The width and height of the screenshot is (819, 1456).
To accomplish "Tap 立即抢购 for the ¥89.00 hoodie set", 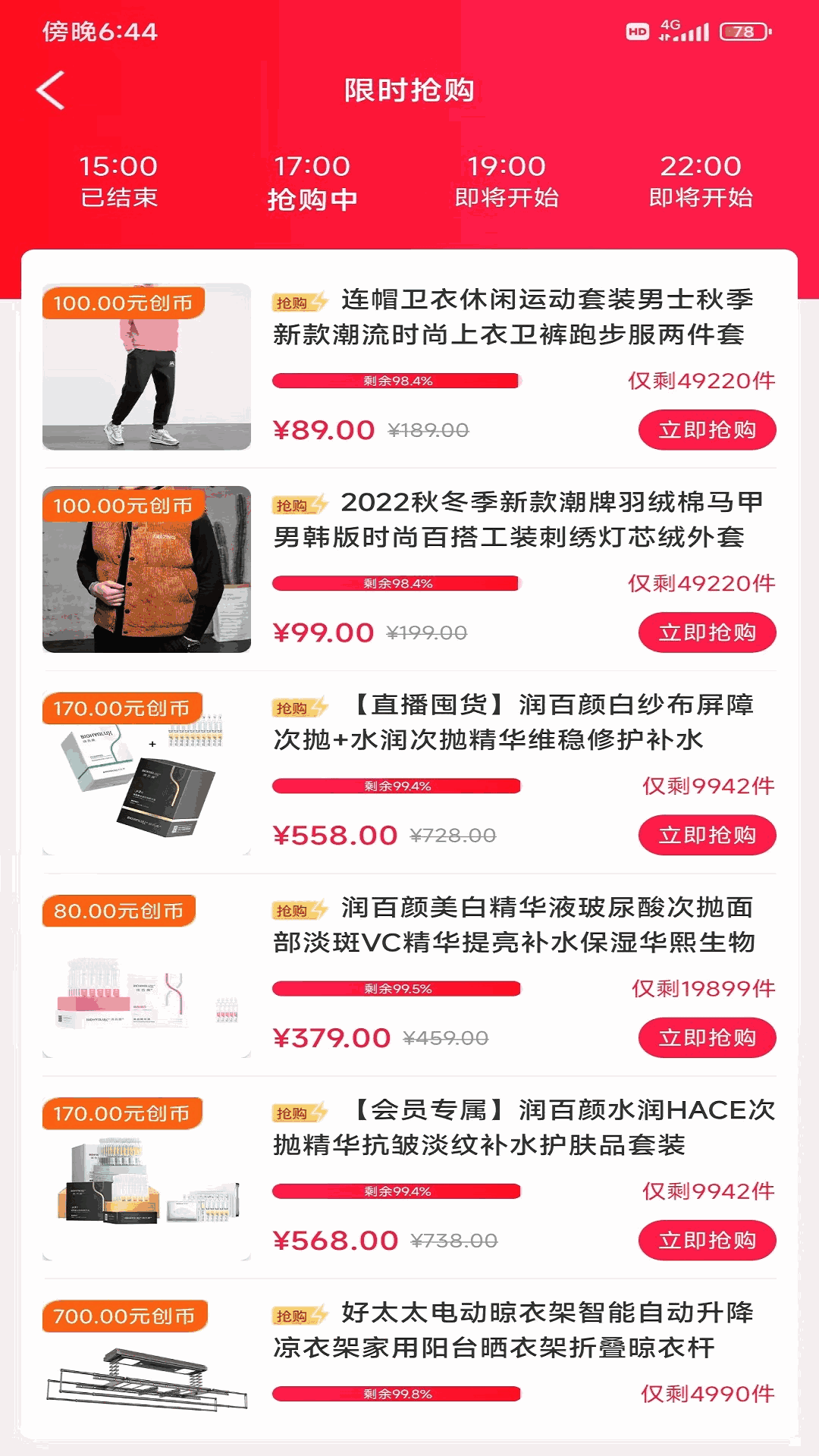I will point(707,430).
